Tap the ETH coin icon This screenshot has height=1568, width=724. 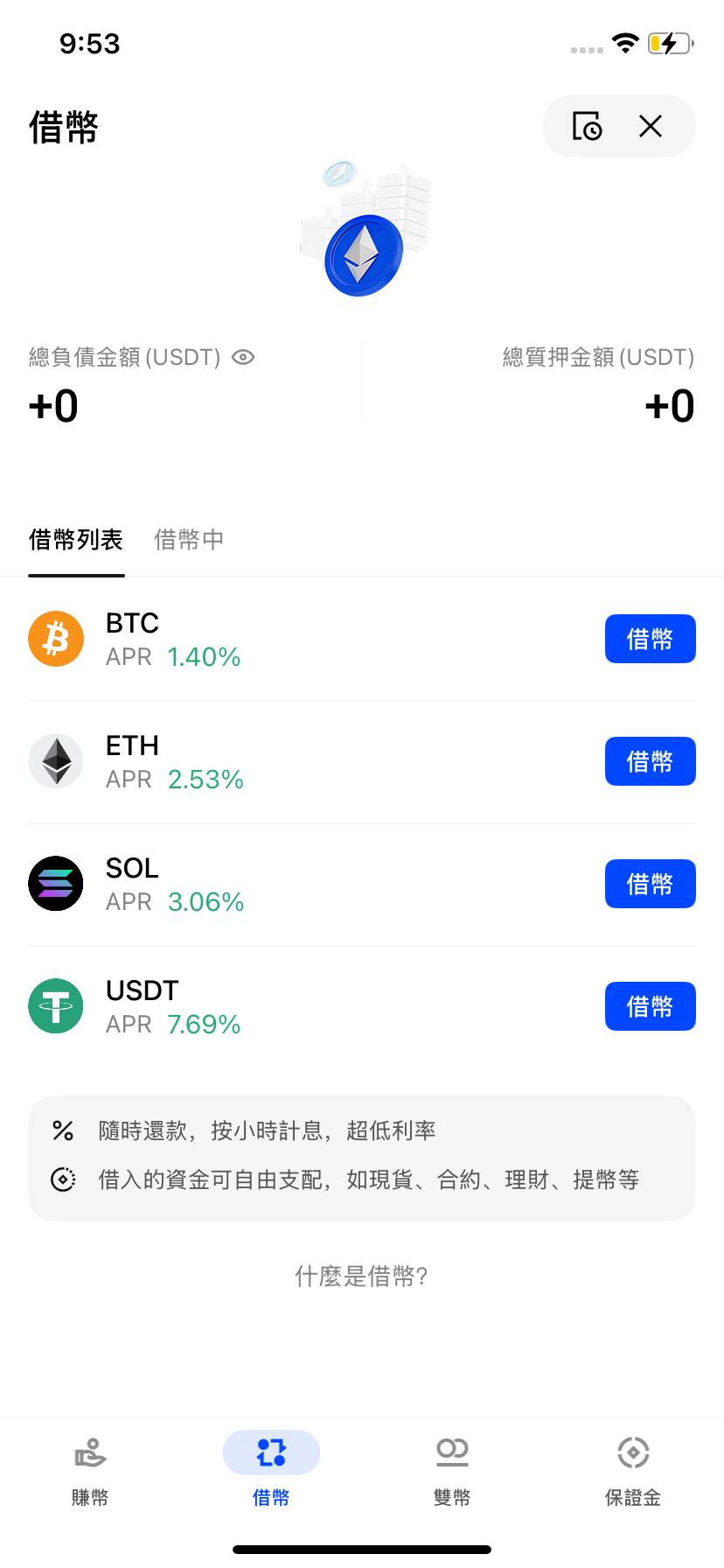(x=55, y=761)
